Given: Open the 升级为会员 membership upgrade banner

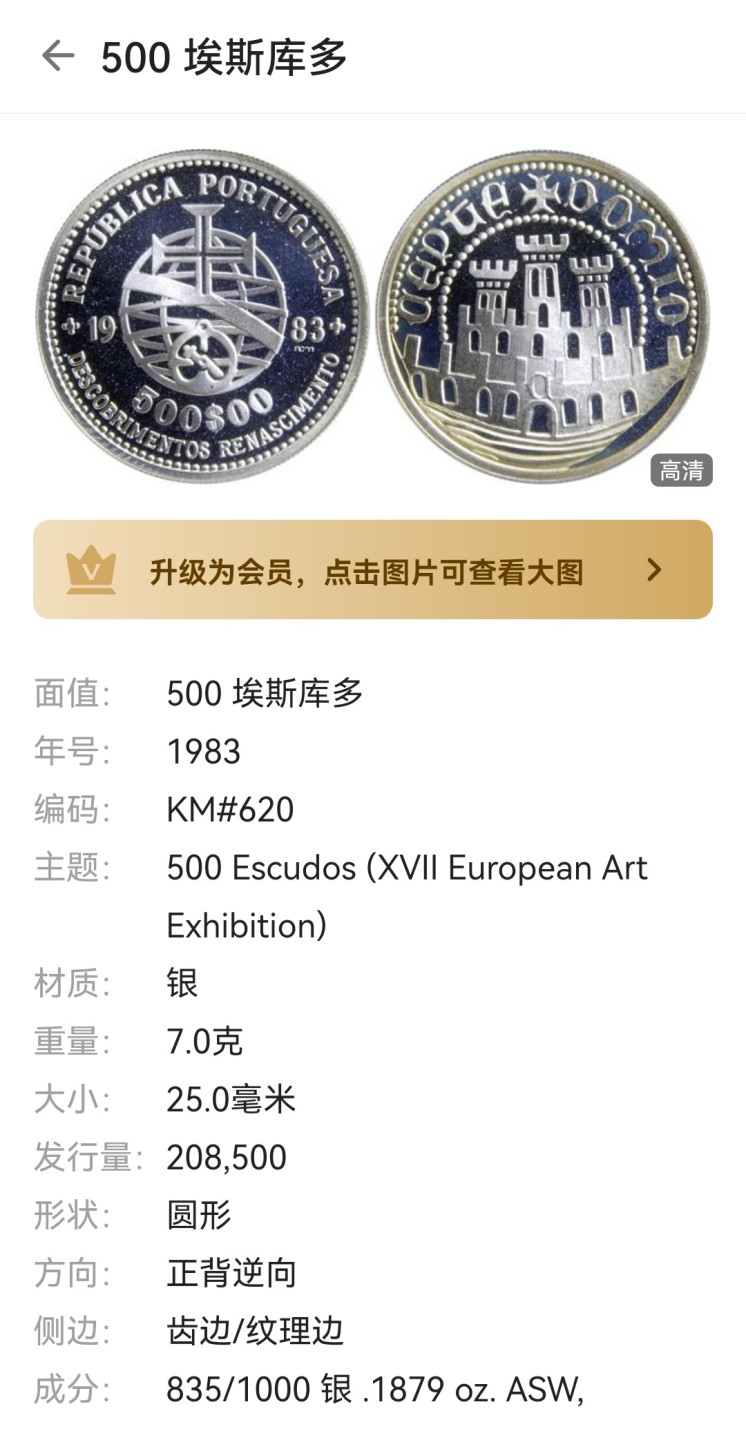Looking at the screenshot, I should pos(373,571).
